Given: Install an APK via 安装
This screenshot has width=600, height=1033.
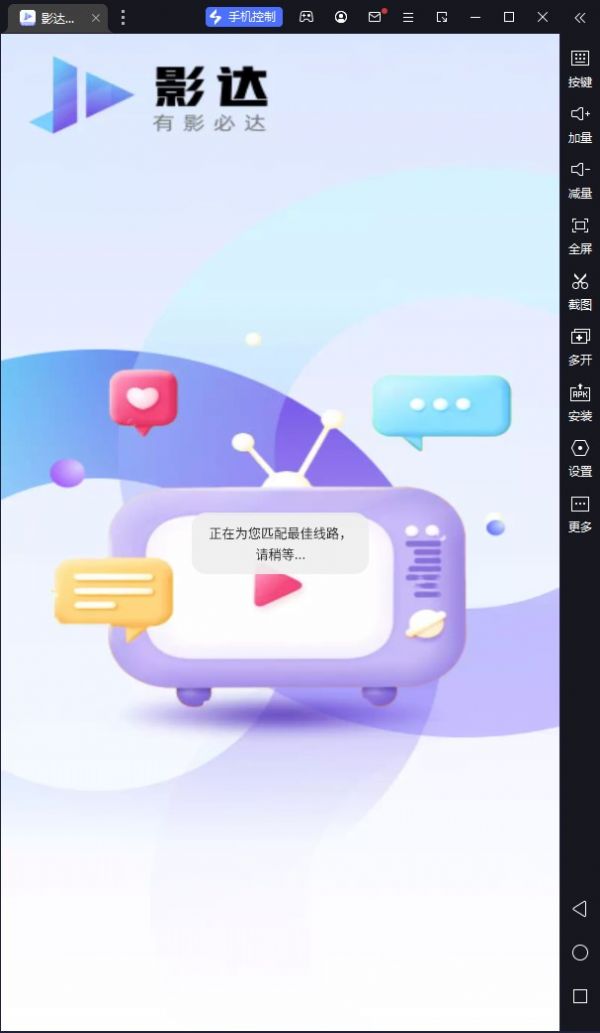Looking at the screenshot, I should pyautogui.click(x=580, y=402).
